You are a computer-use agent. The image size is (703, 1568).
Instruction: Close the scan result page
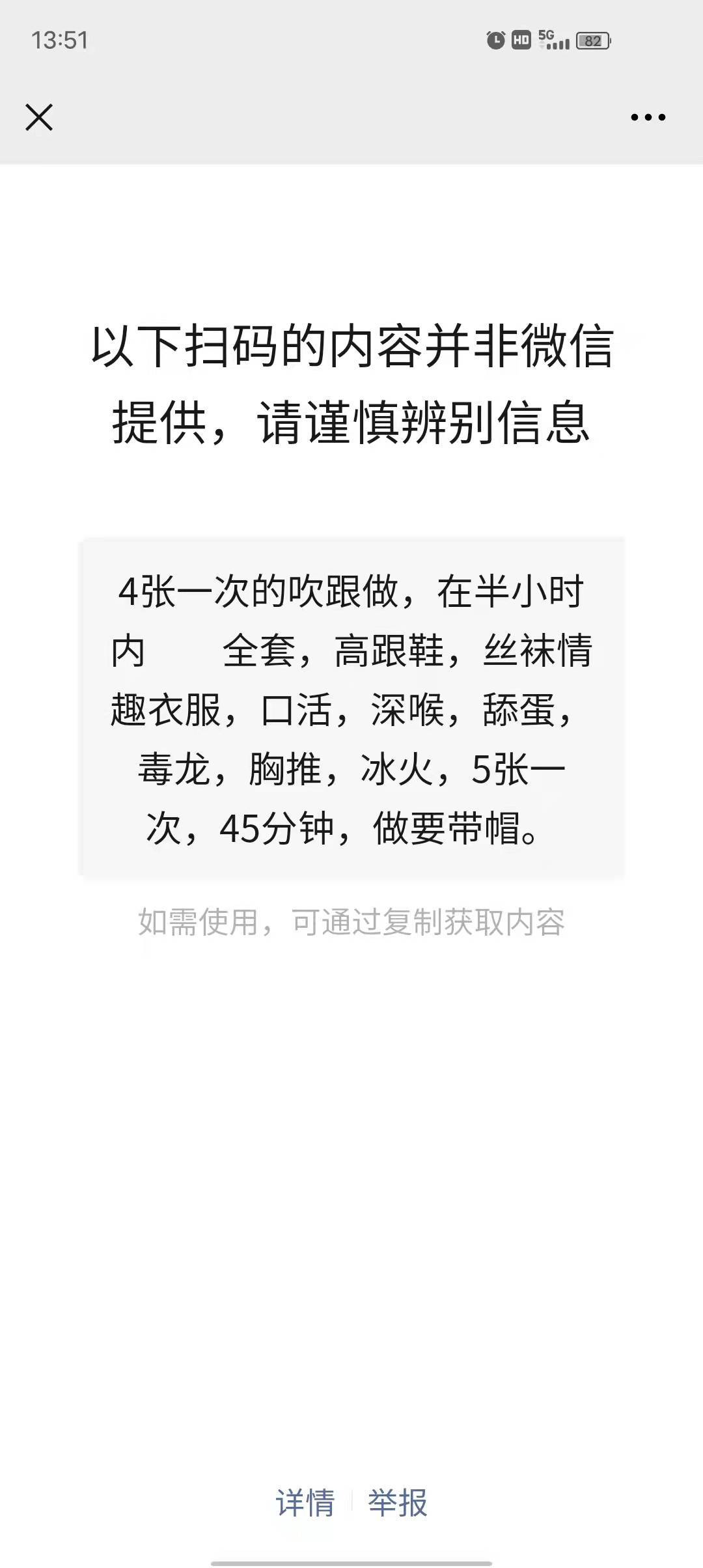click(39, 117)
